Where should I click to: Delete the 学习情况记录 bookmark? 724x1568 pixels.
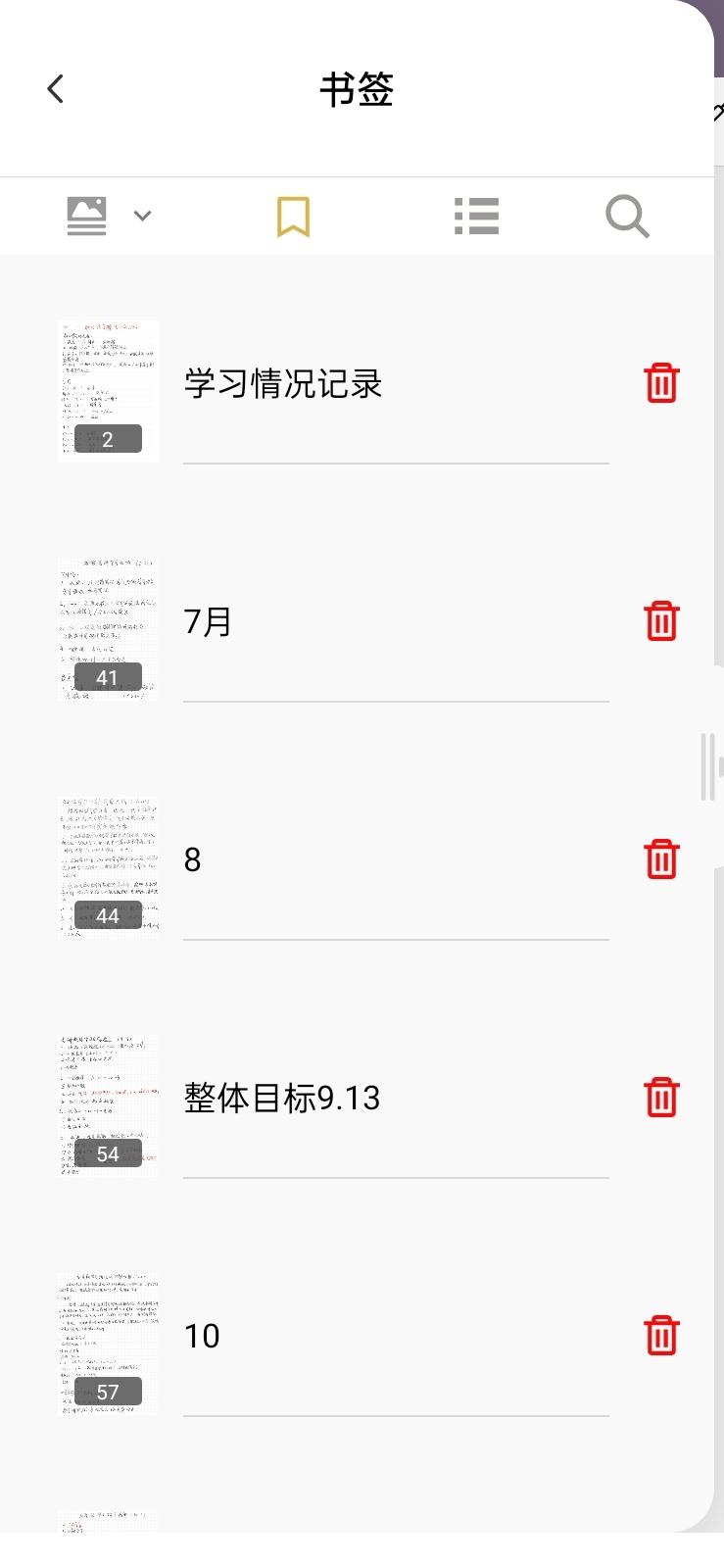(x=661, y=383)
